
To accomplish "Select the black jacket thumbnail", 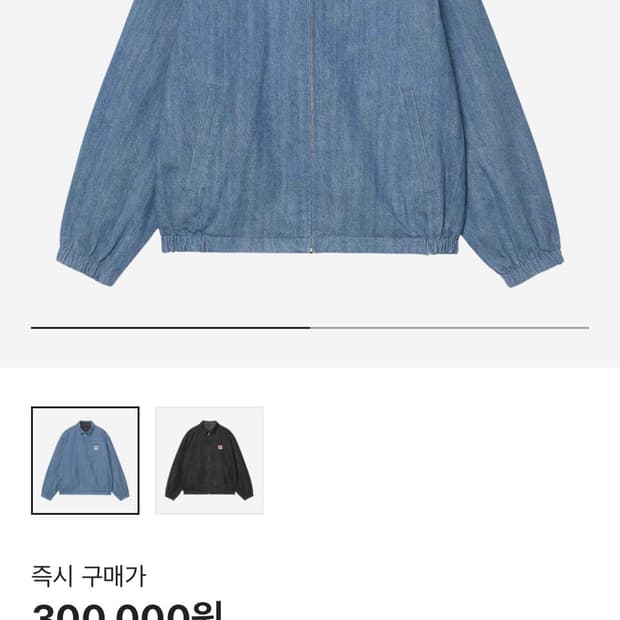I will (x=209, y=460).
